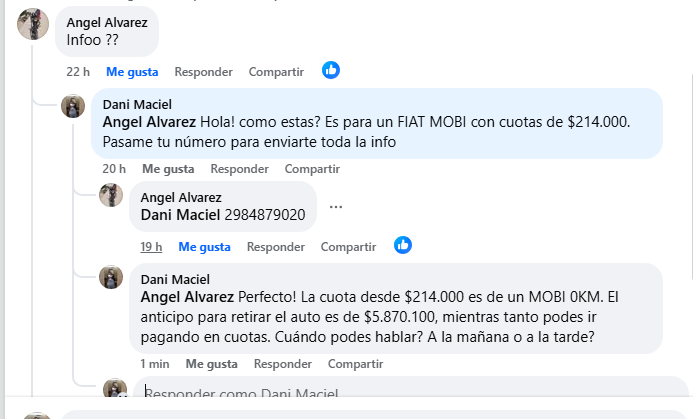This screenshot has width=693, height=419.
Task: Open the 19 h timestamp link
Action: (151, 246)
